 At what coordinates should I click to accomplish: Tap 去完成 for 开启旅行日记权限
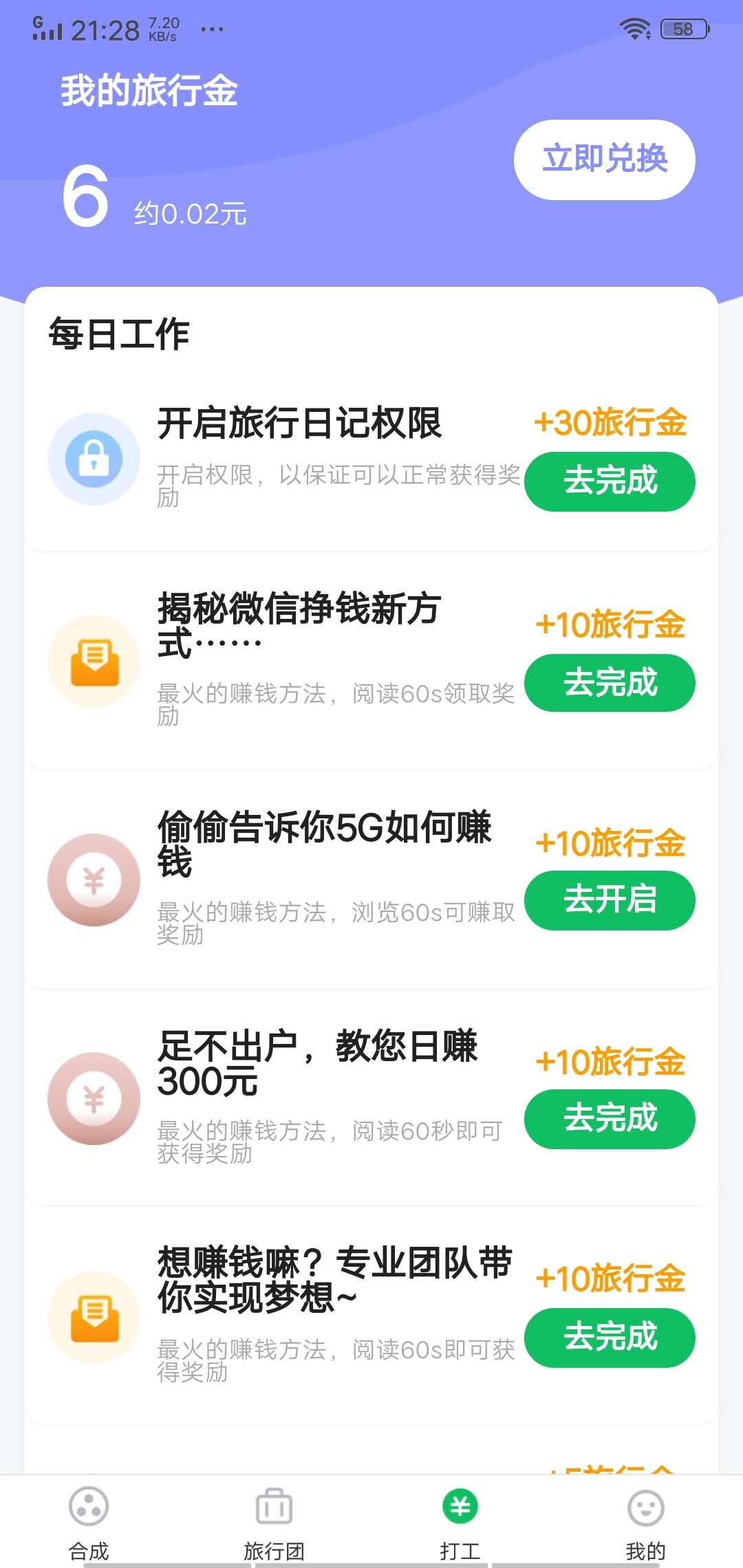[610, 481]
